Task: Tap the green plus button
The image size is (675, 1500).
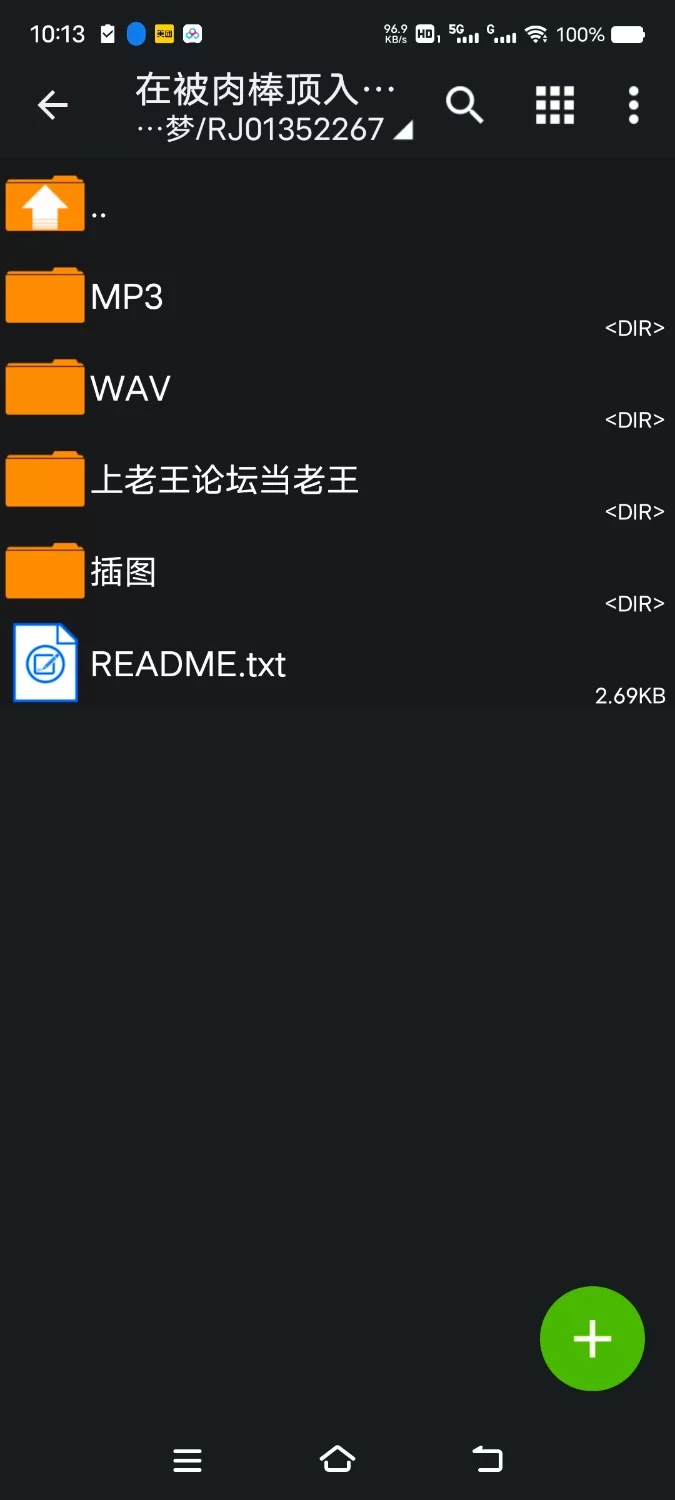Action: tap(592, 1338)
